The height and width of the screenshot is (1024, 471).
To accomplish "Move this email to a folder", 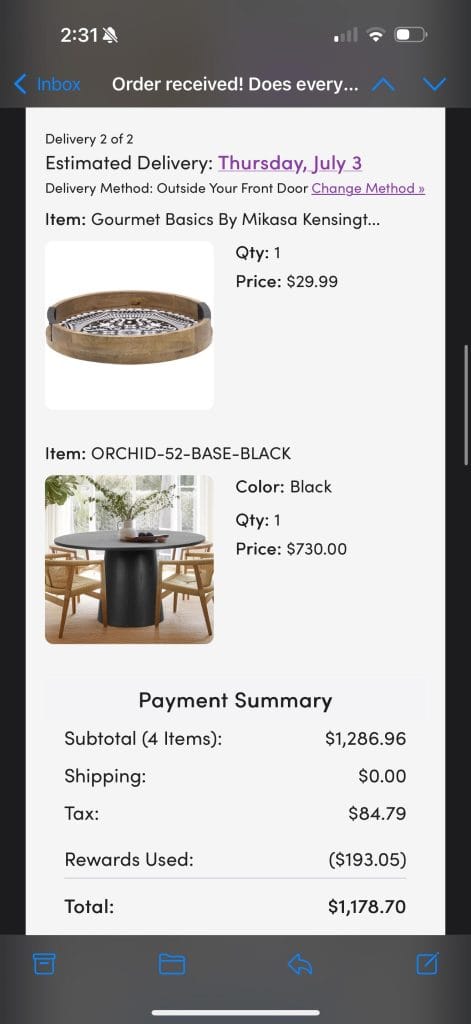I will (172, 964).
